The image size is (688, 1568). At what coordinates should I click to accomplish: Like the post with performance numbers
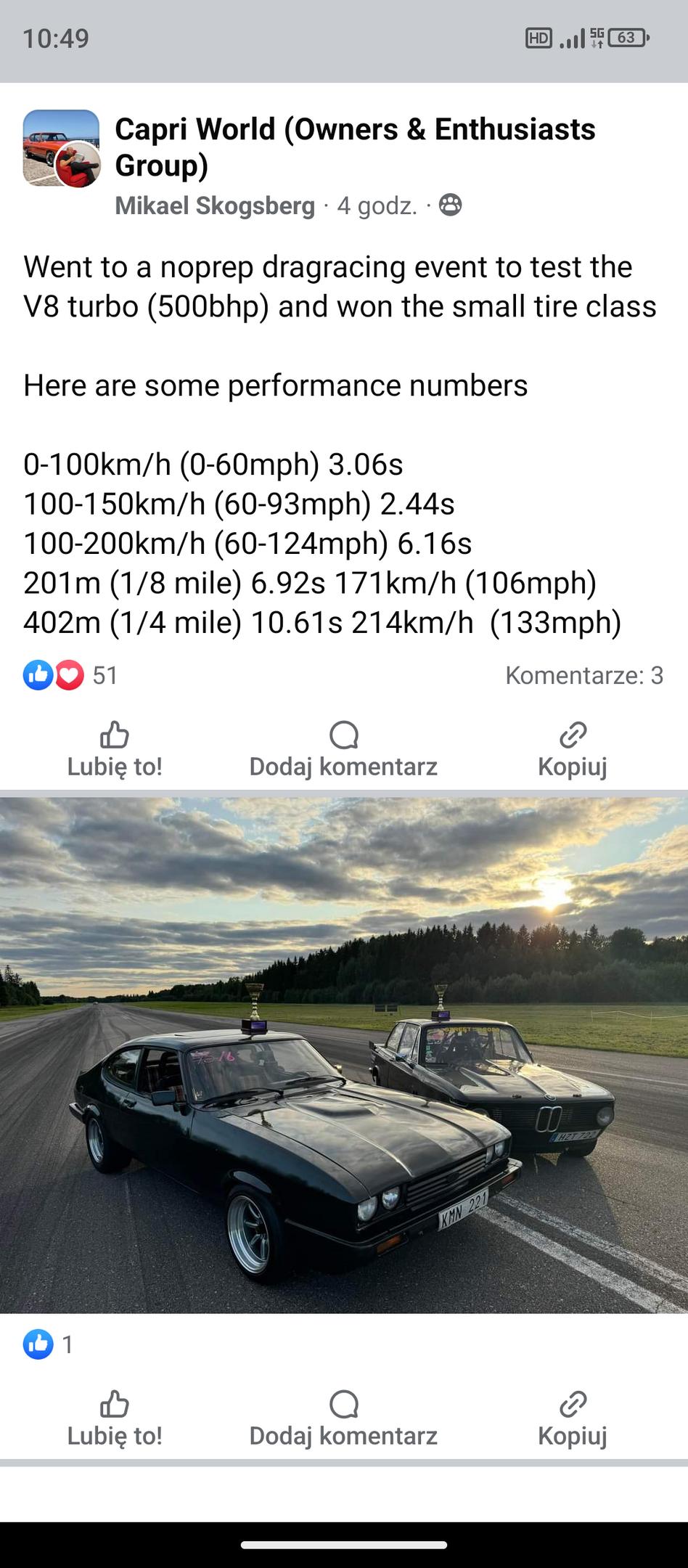115,750
